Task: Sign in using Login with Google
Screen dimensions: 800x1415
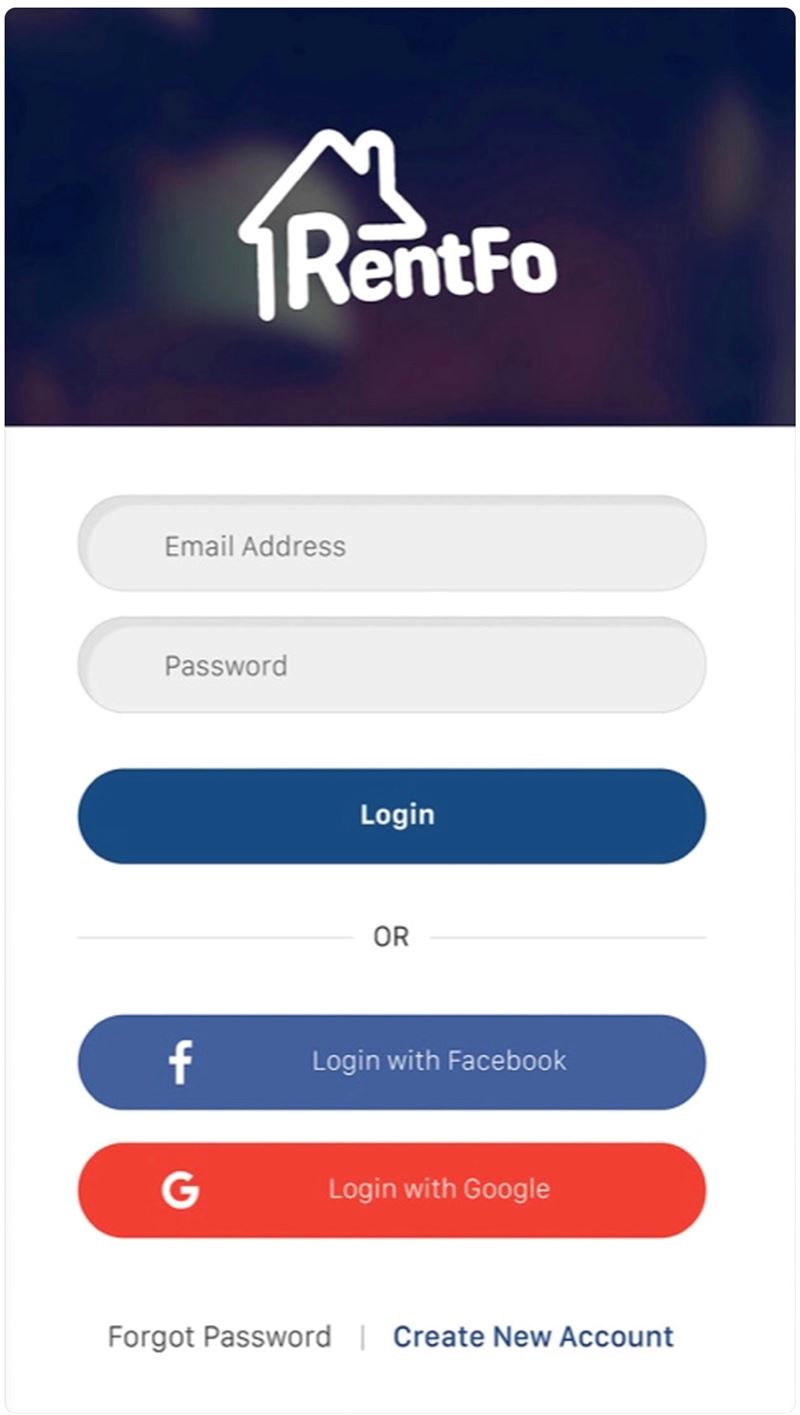Action: (392, 1190)
